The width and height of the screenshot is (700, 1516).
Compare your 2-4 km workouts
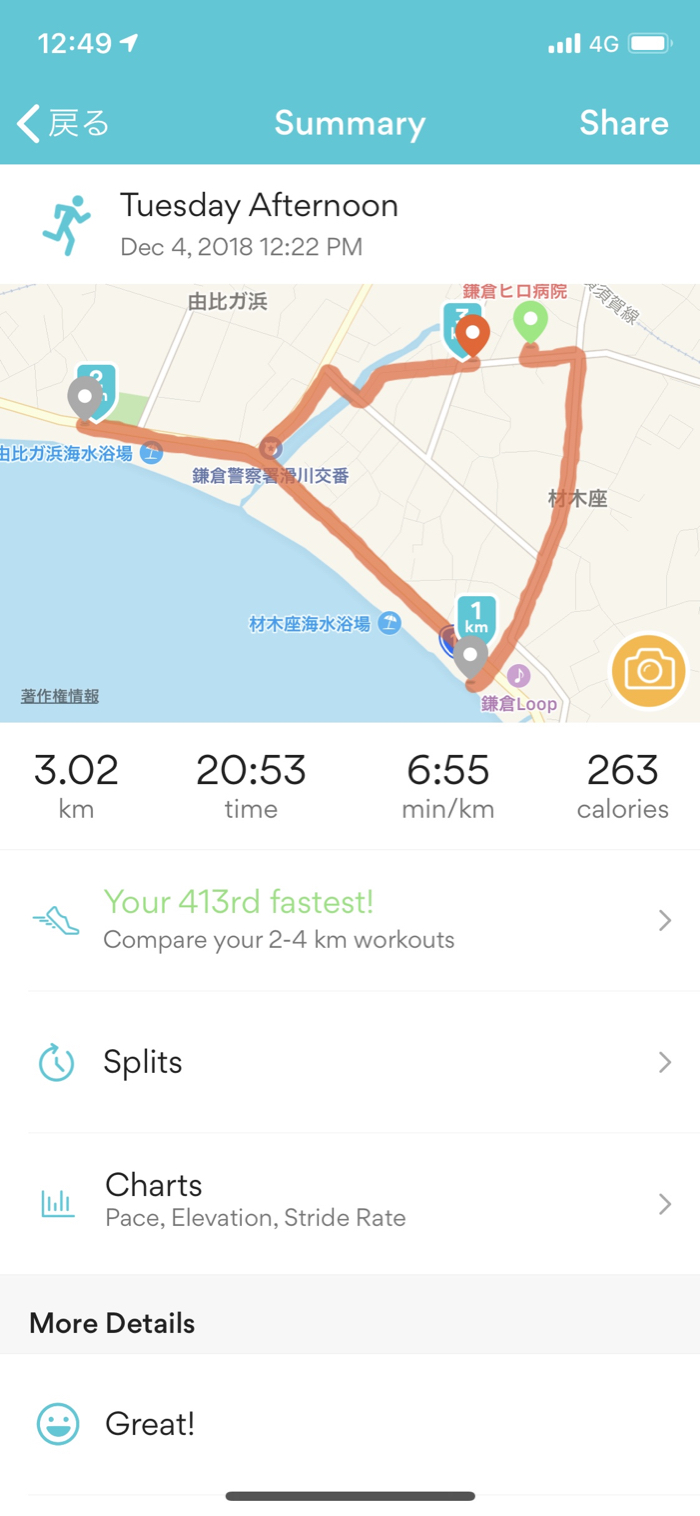point(350,920)
